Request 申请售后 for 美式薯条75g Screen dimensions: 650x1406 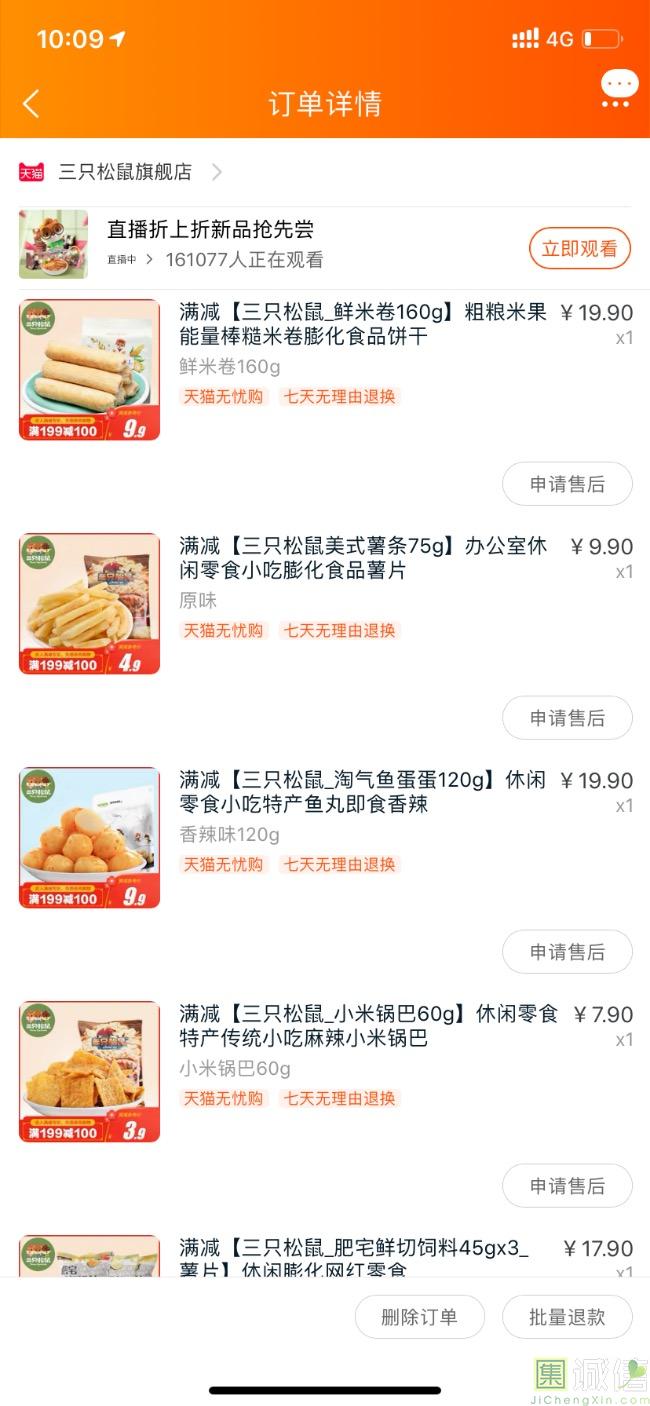point(567,718)
